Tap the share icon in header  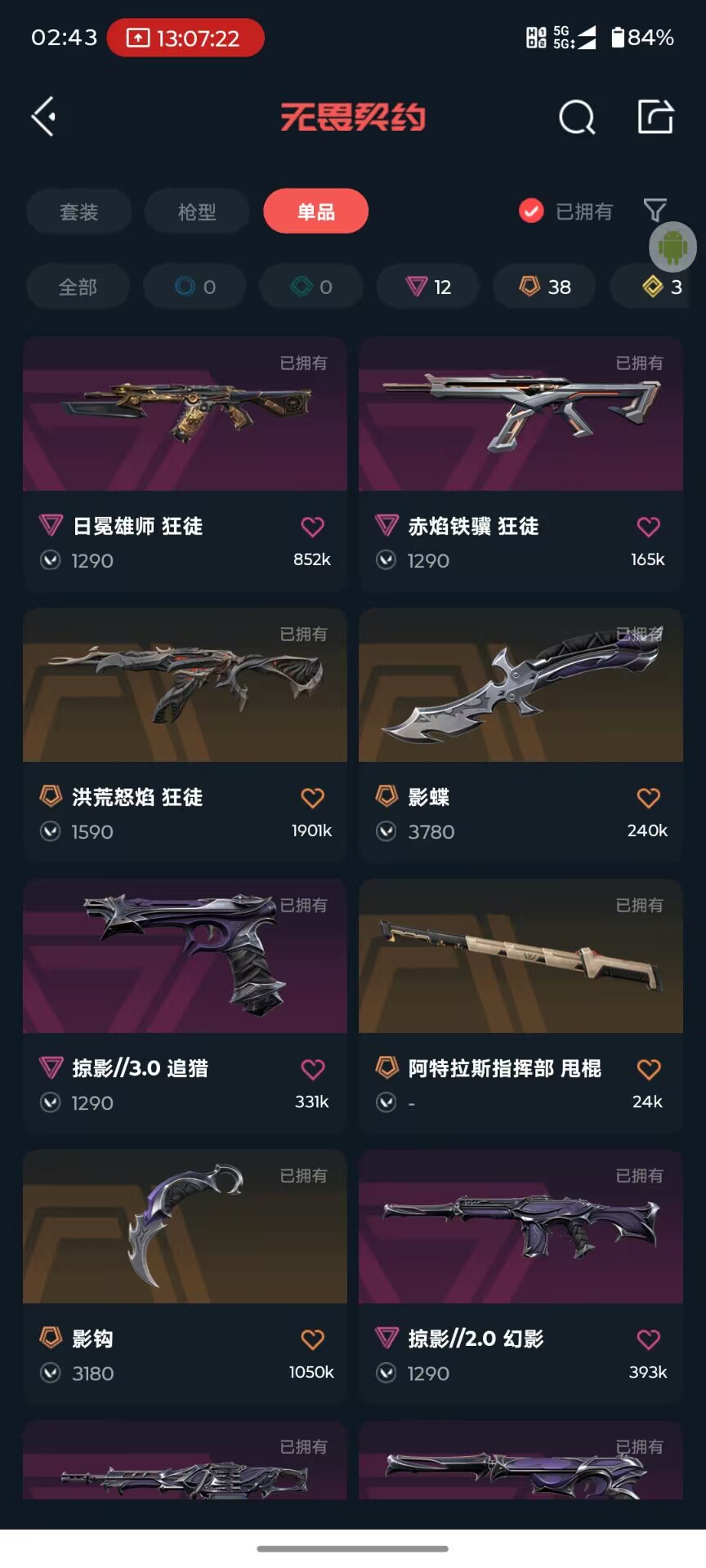pos(655,117)
